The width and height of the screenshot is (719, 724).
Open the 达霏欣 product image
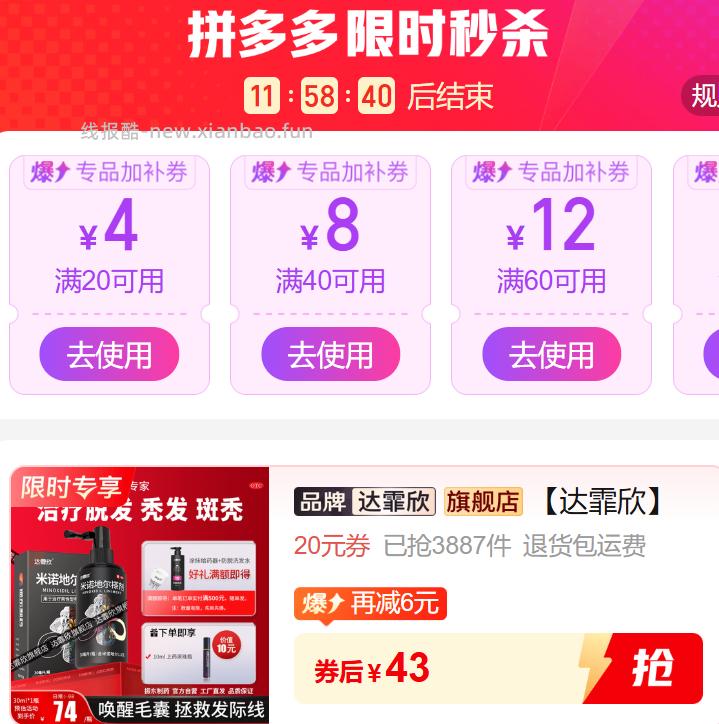point(140,595)
